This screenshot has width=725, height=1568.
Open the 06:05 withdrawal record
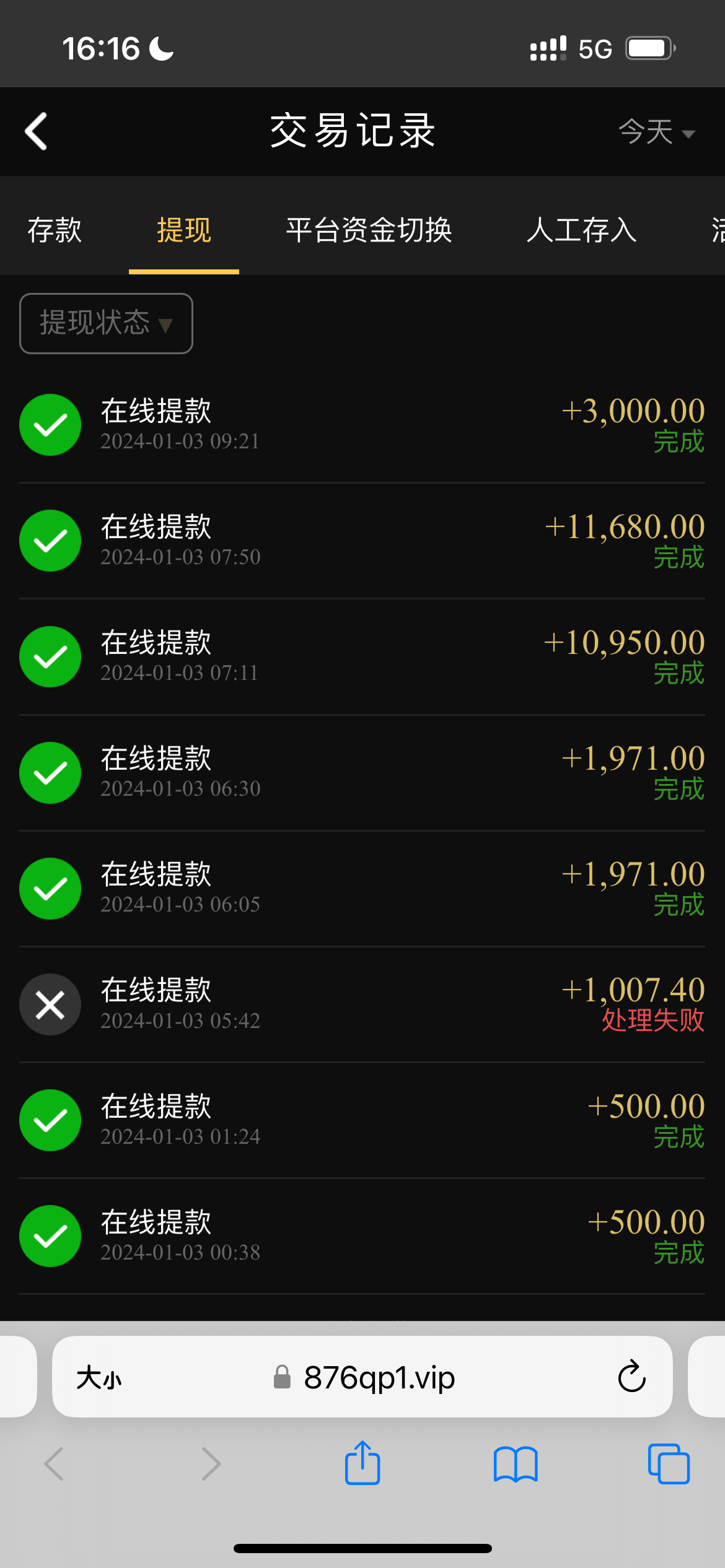tap(362, 888)
